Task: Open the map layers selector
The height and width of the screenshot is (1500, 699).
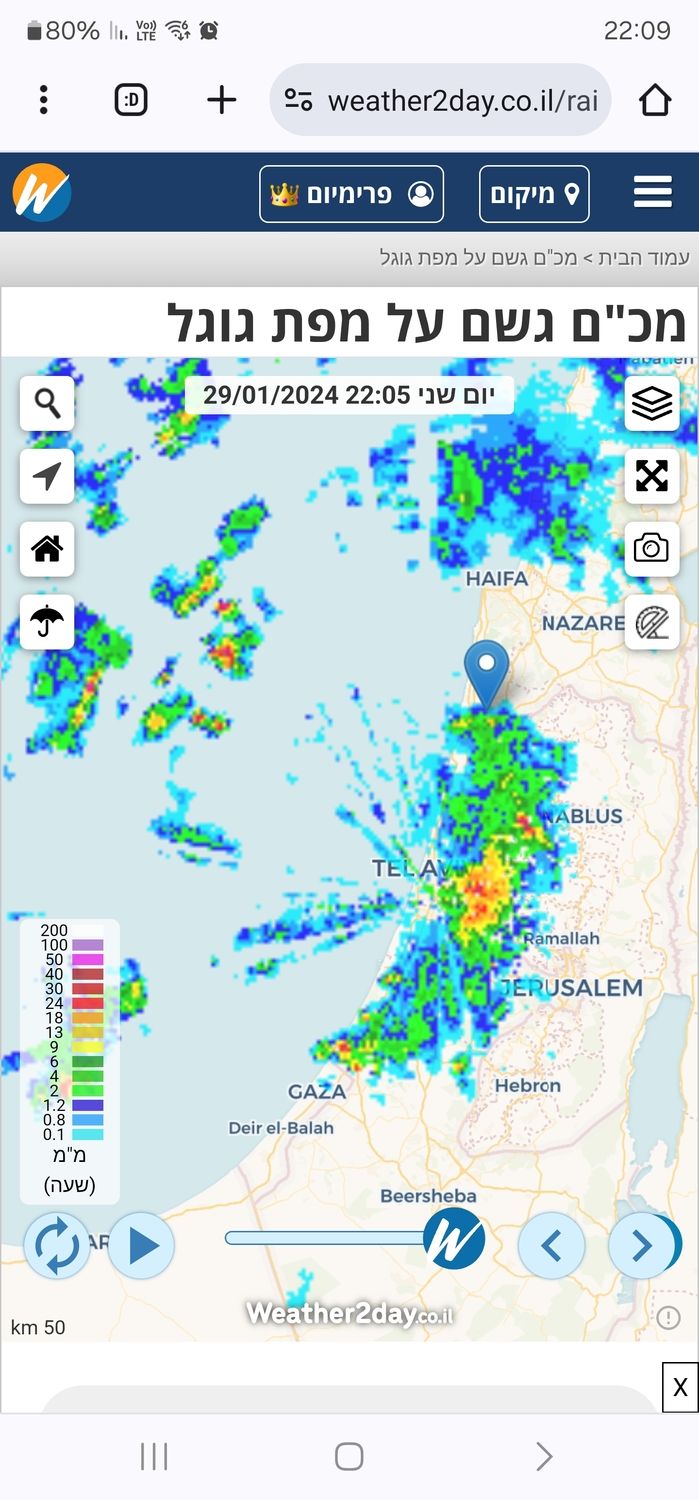Action: pos(652,404)
